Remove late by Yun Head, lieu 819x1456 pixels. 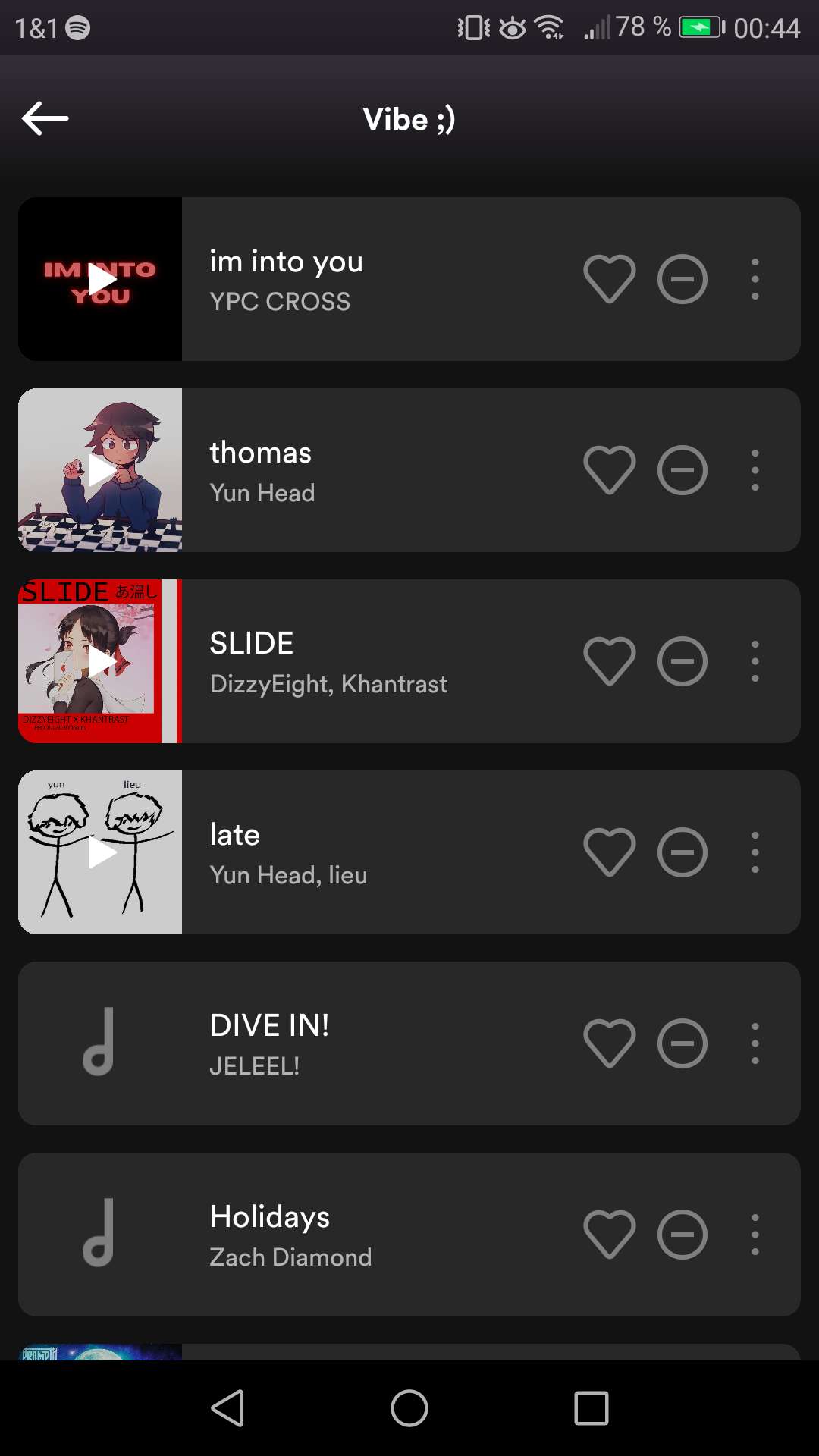click(x=682, y=852)
